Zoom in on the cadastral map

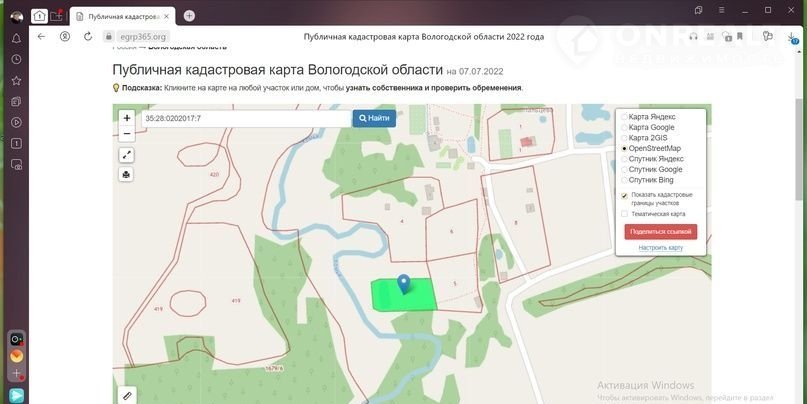126,118
